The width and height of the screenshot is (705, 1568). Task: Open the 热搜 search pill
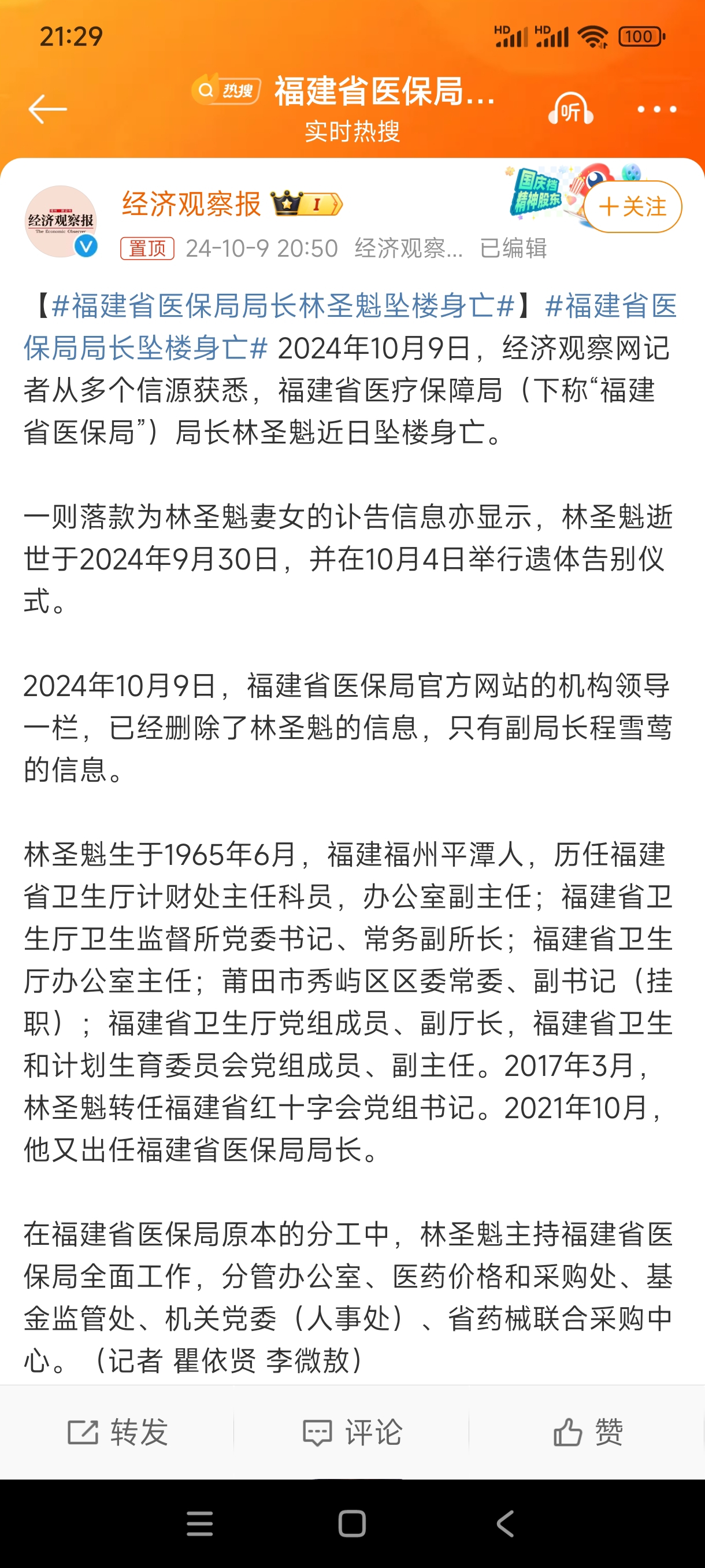[x=227, y=90]
